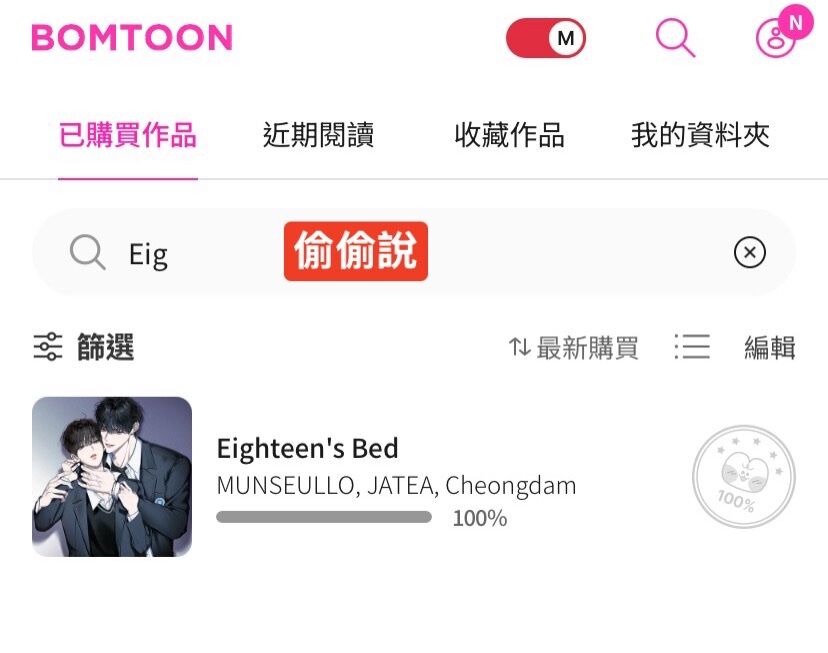Select the 已購買作品 tab

[127, 135]
